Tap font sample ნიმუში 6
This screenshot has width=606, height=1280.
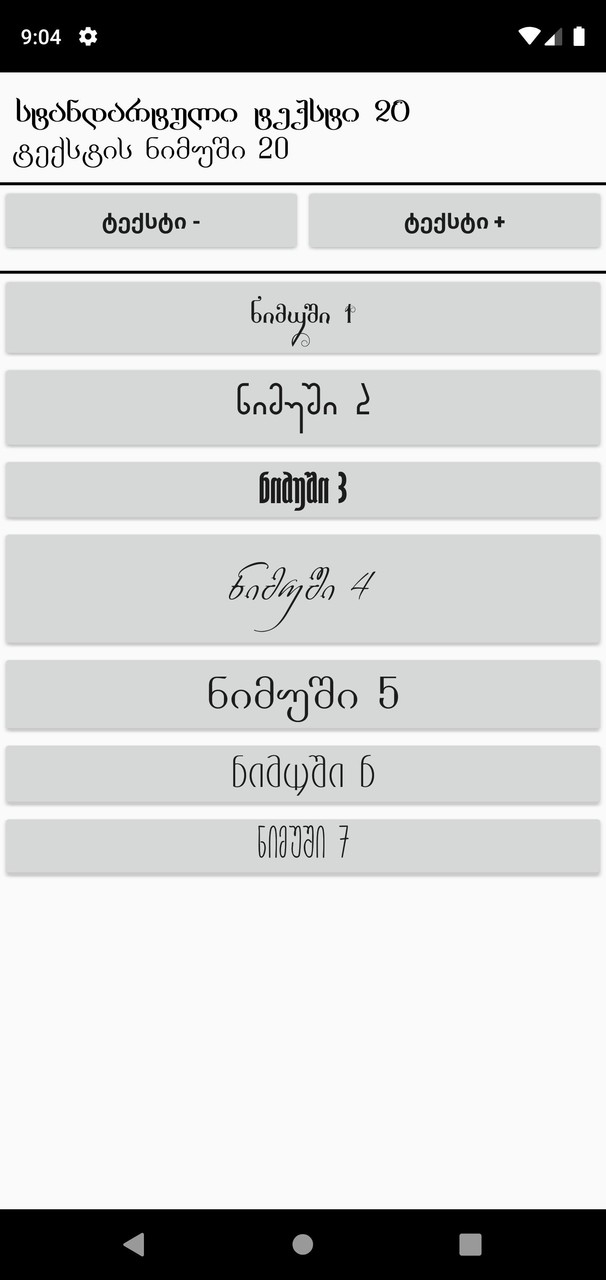coord(302,774)
